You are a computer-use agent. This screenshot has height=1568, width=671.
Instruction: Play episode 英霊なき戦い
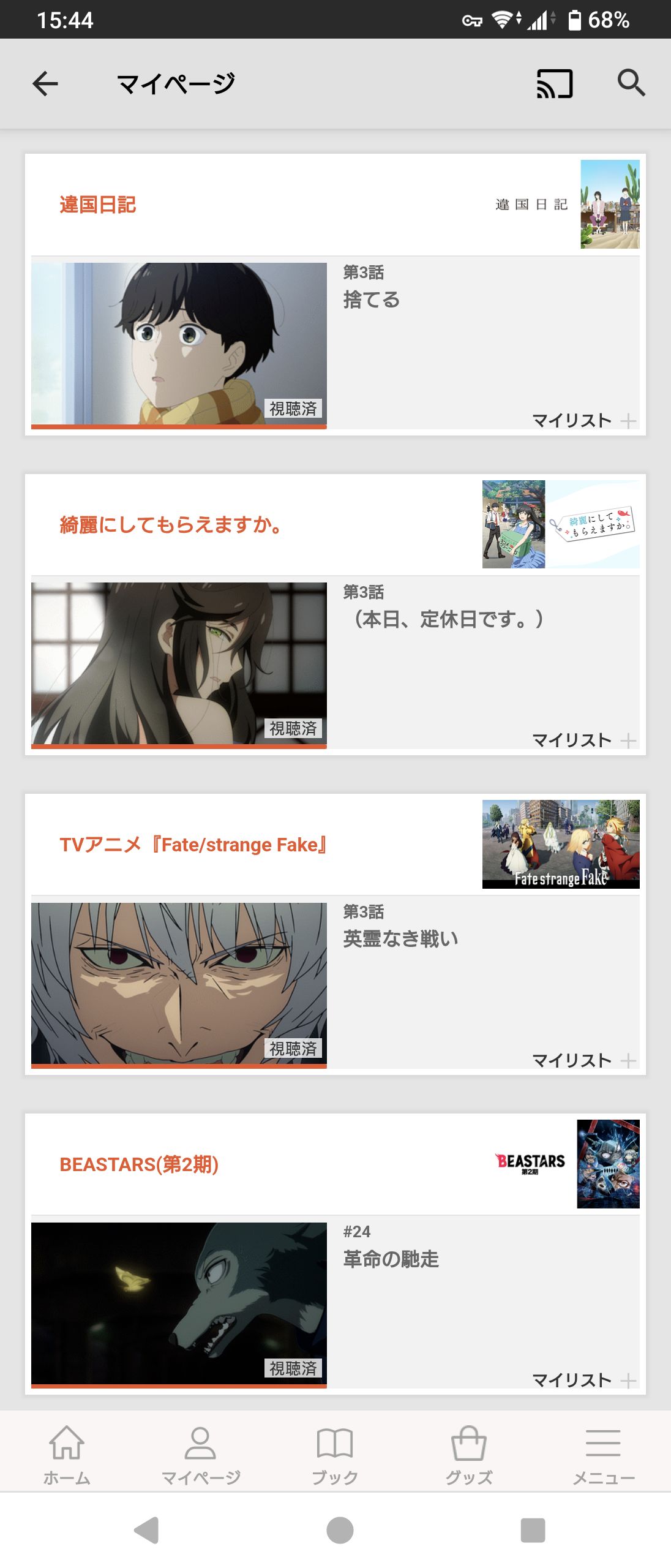179,984
